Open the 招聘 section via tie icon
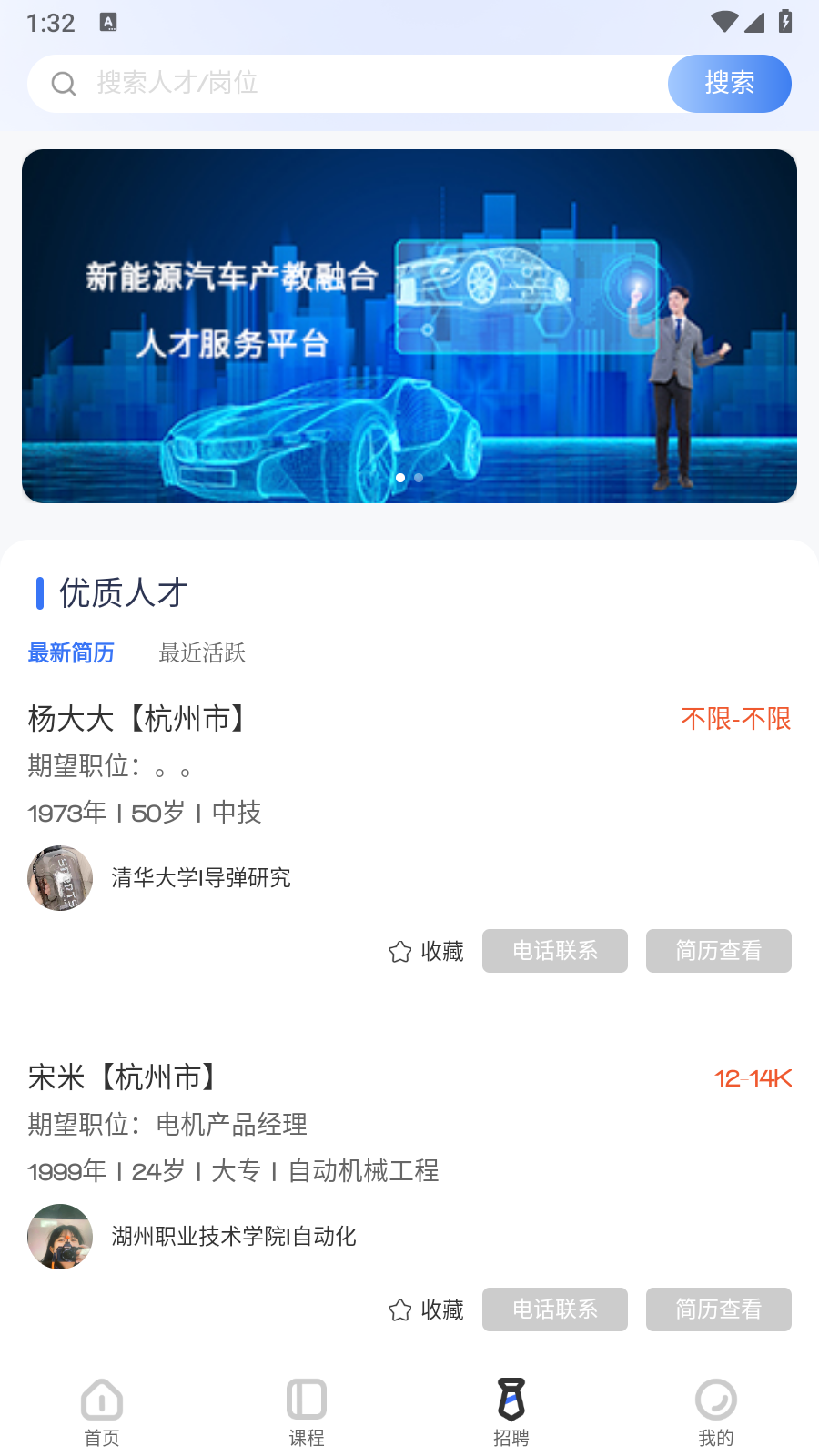819x1456 pixels. point(511,1399)
